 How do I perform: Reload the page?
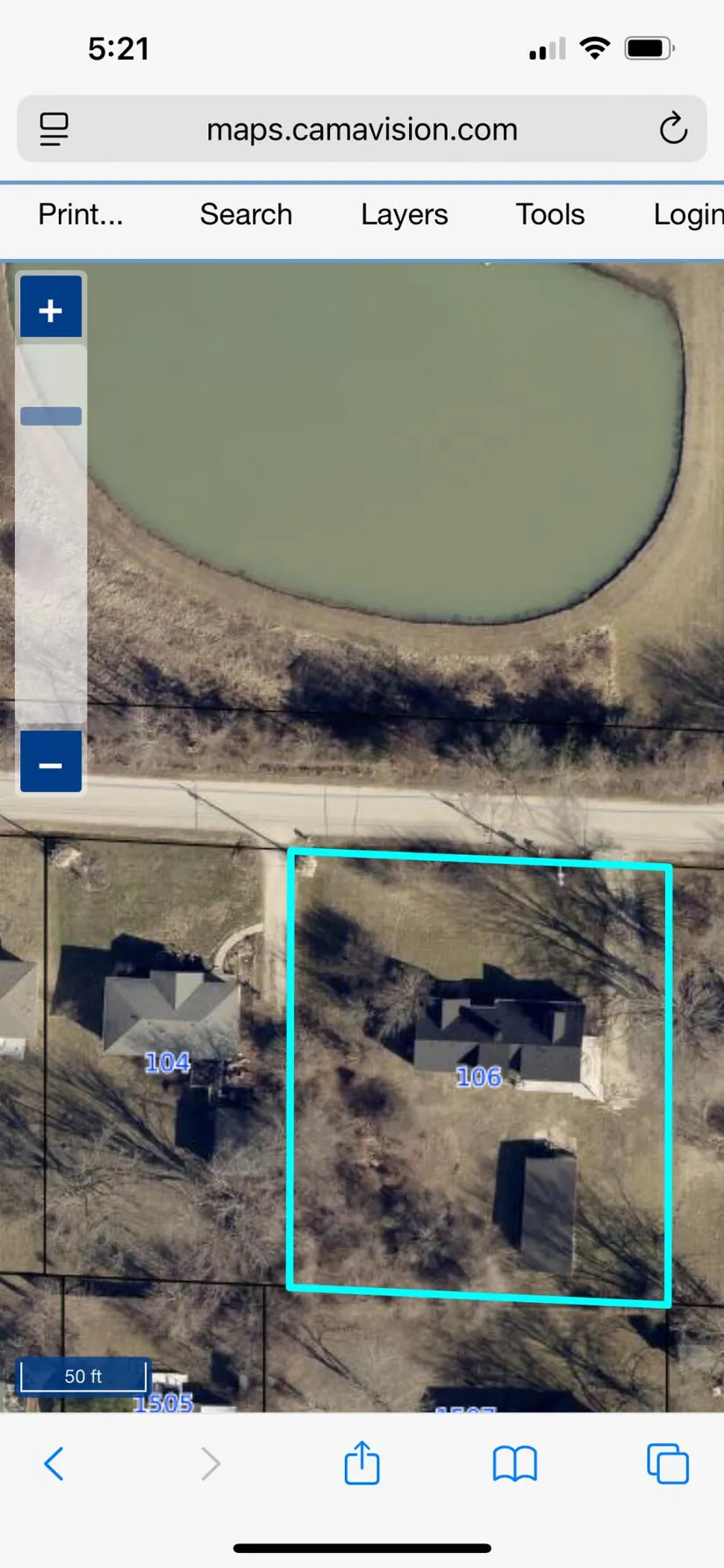click(673, 129)
